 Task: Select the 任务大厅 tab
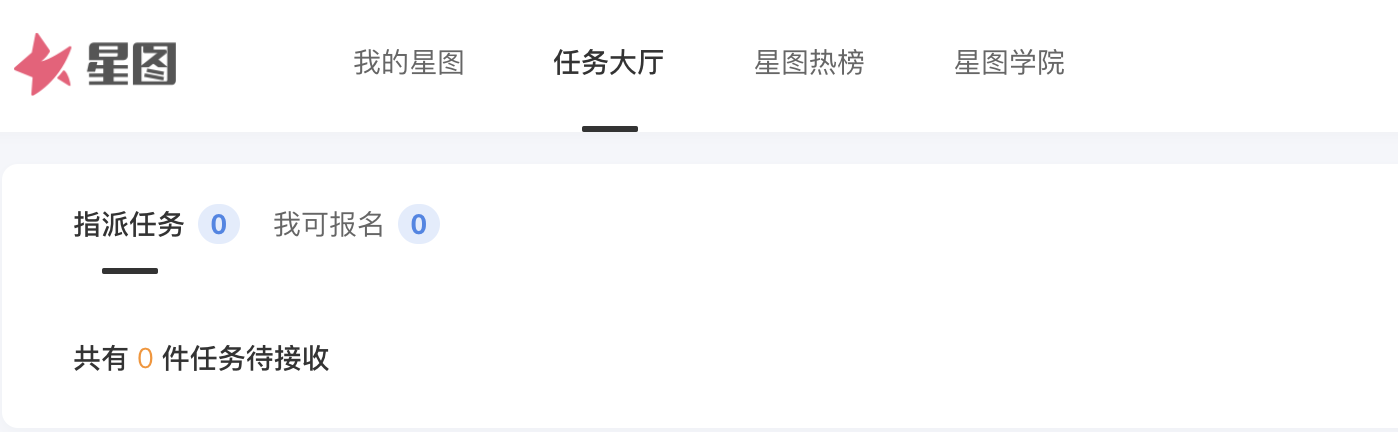coord(608,63)
